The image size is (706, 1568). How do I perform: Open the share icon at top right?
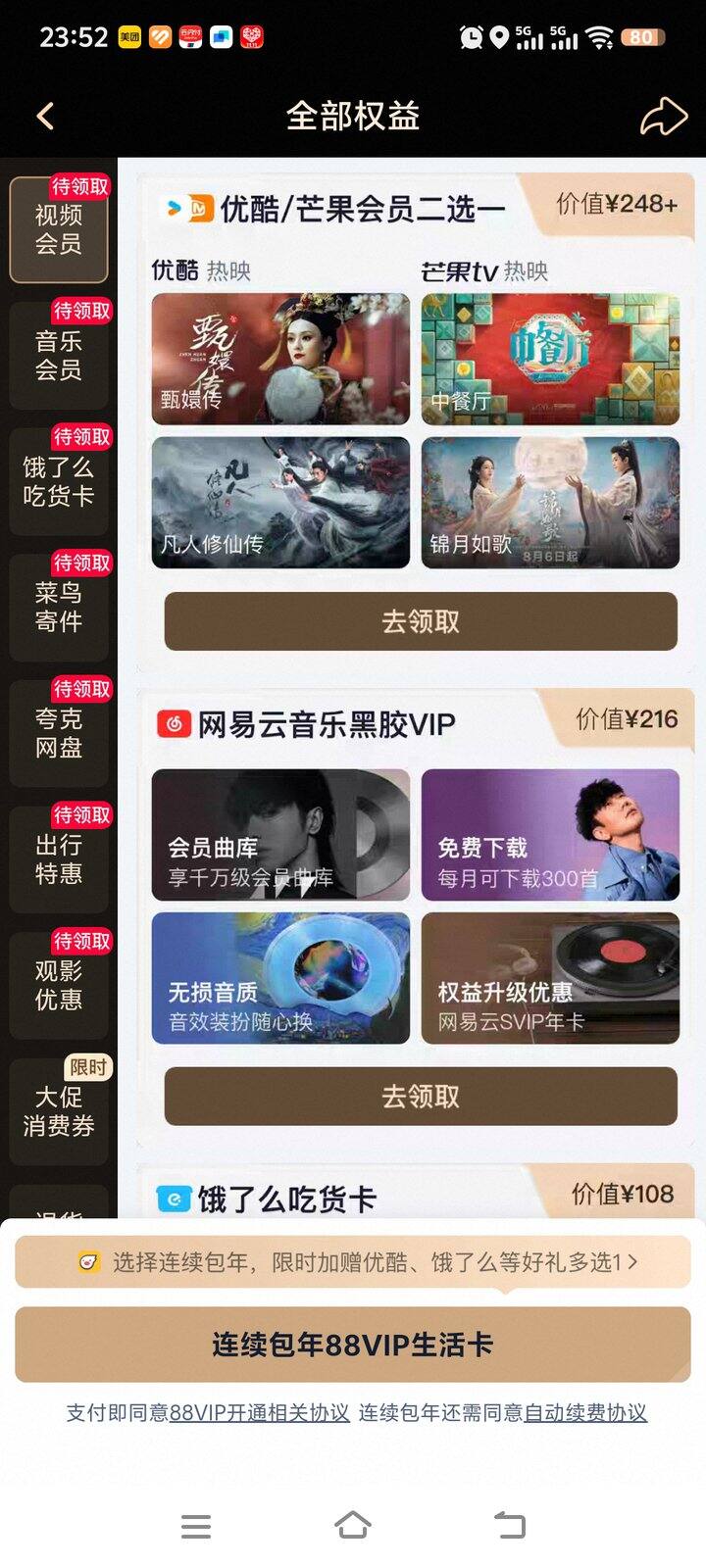pos(663,115)
